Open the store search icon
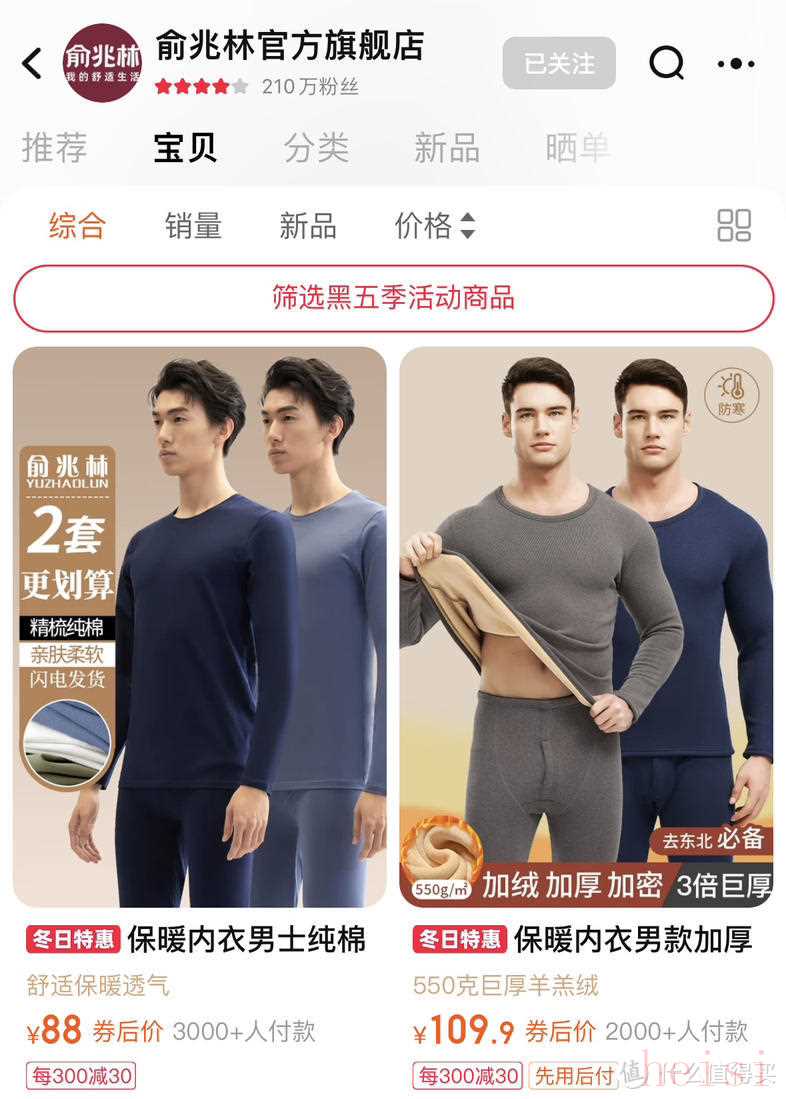The height and width of the screenshot is (1099, 786). click(x=666, y=63)
